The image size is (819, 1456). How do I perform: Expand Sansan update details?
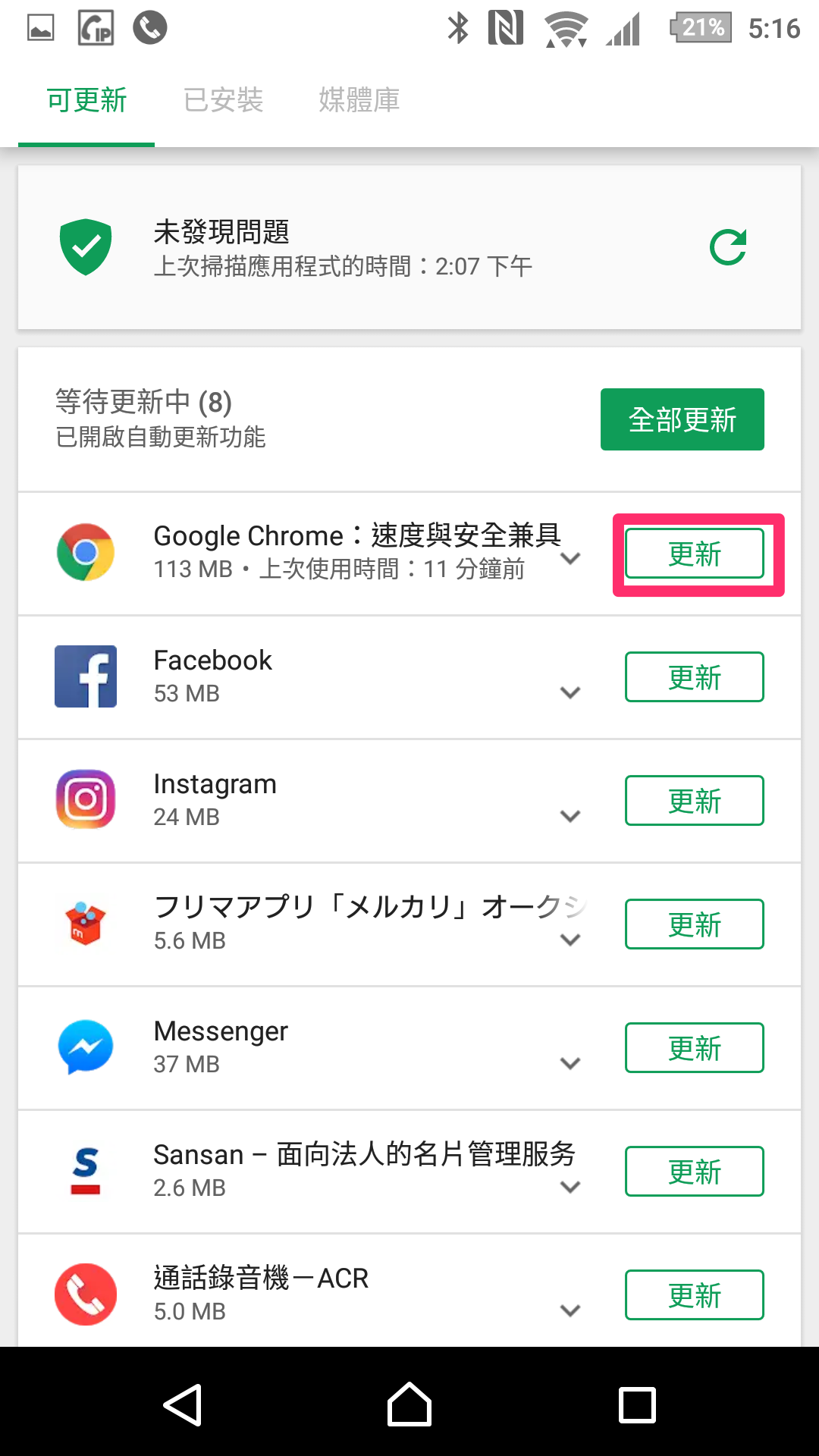[x=570, y=1187]
